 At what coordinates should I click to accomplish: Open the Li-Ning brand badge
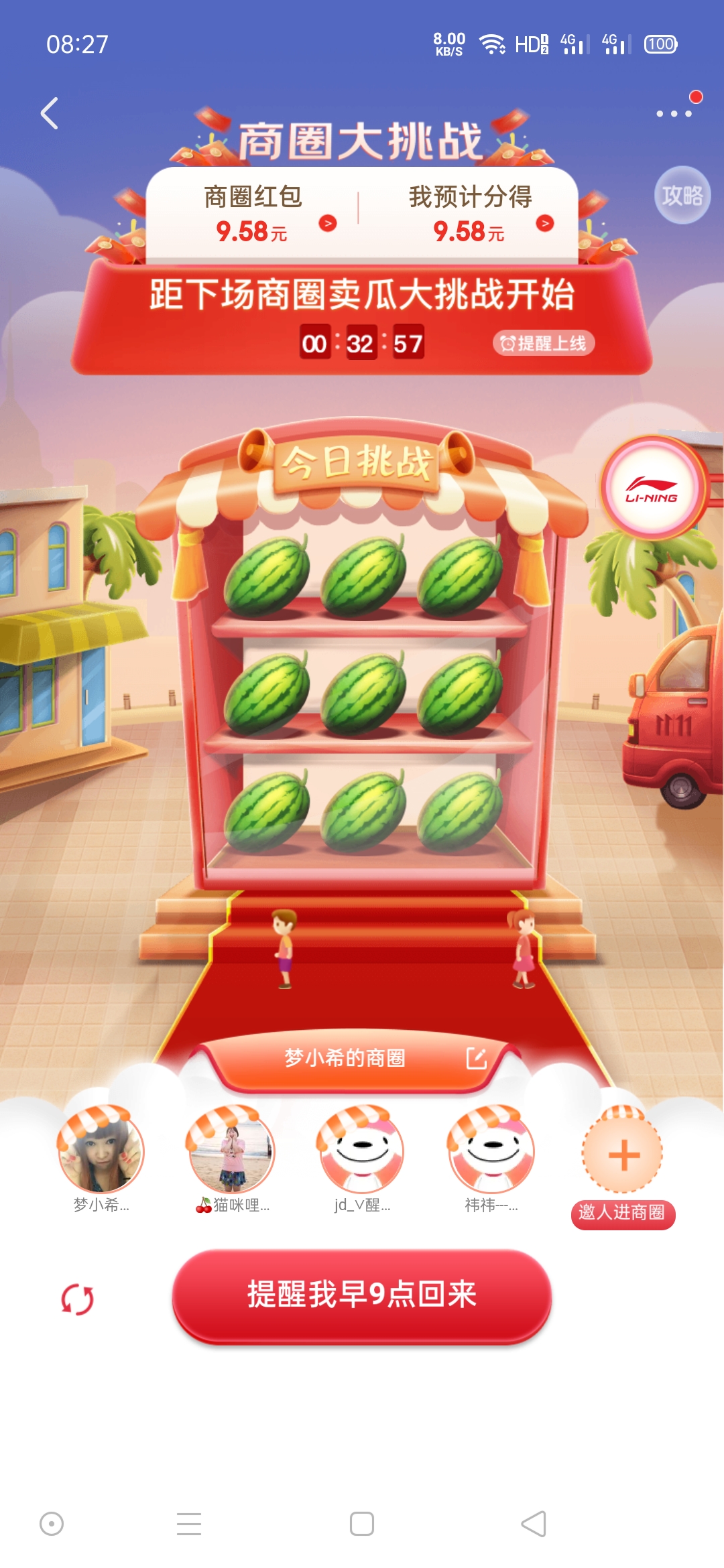point(651,488)
